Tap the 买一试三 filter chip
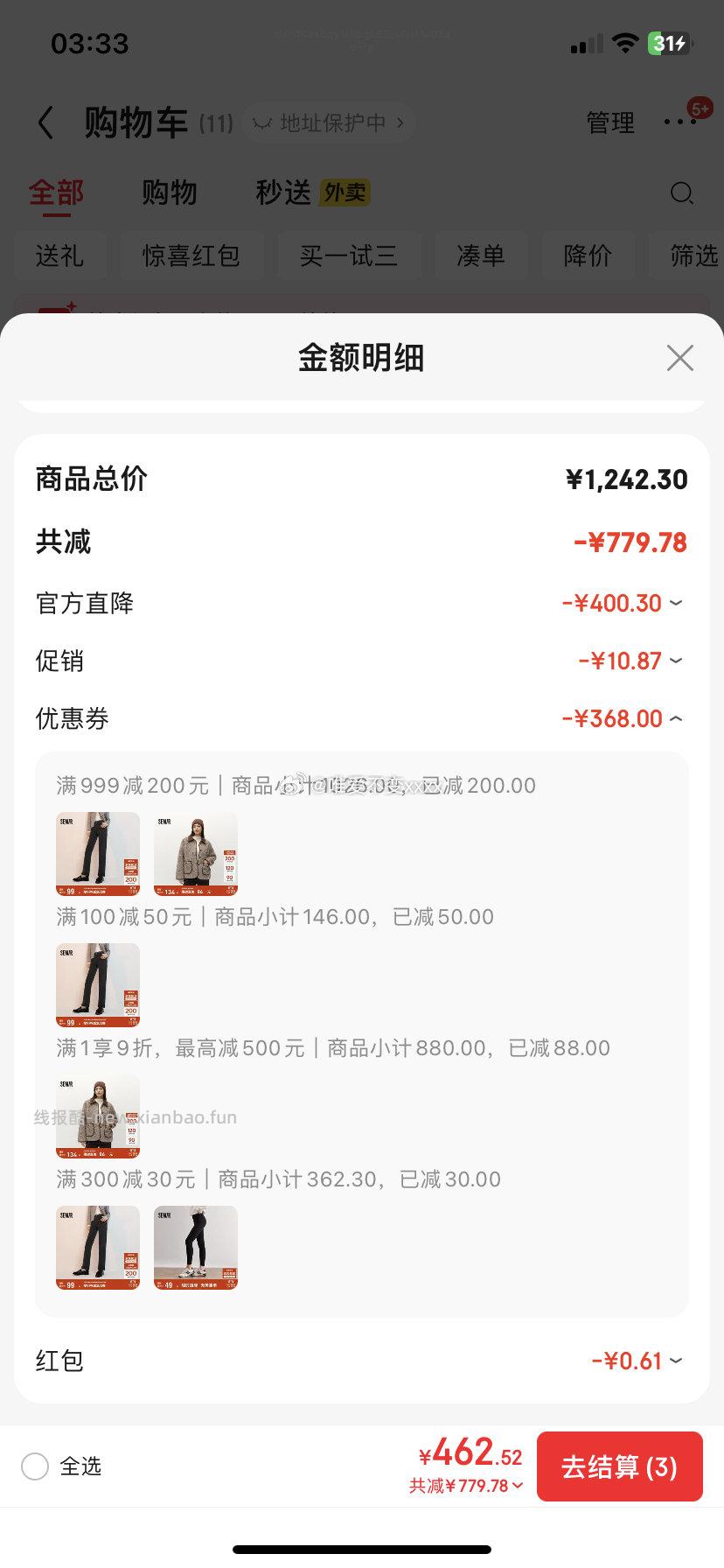This screenshot has width=724, height=1568. coord(349,255)
